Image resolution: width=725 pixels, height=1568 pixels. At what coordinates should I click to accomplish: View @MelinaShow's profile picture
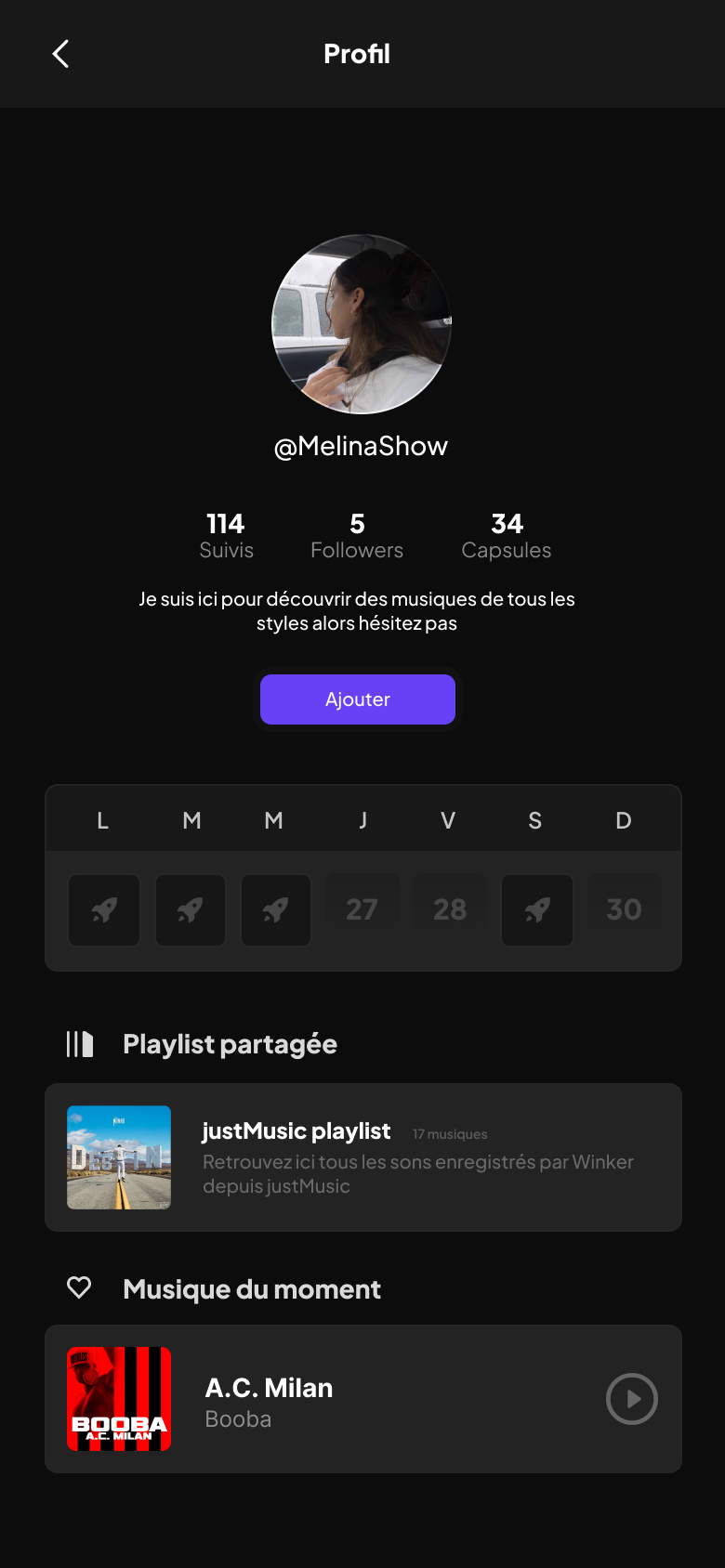pyautogui.click(x=362, y=324)
